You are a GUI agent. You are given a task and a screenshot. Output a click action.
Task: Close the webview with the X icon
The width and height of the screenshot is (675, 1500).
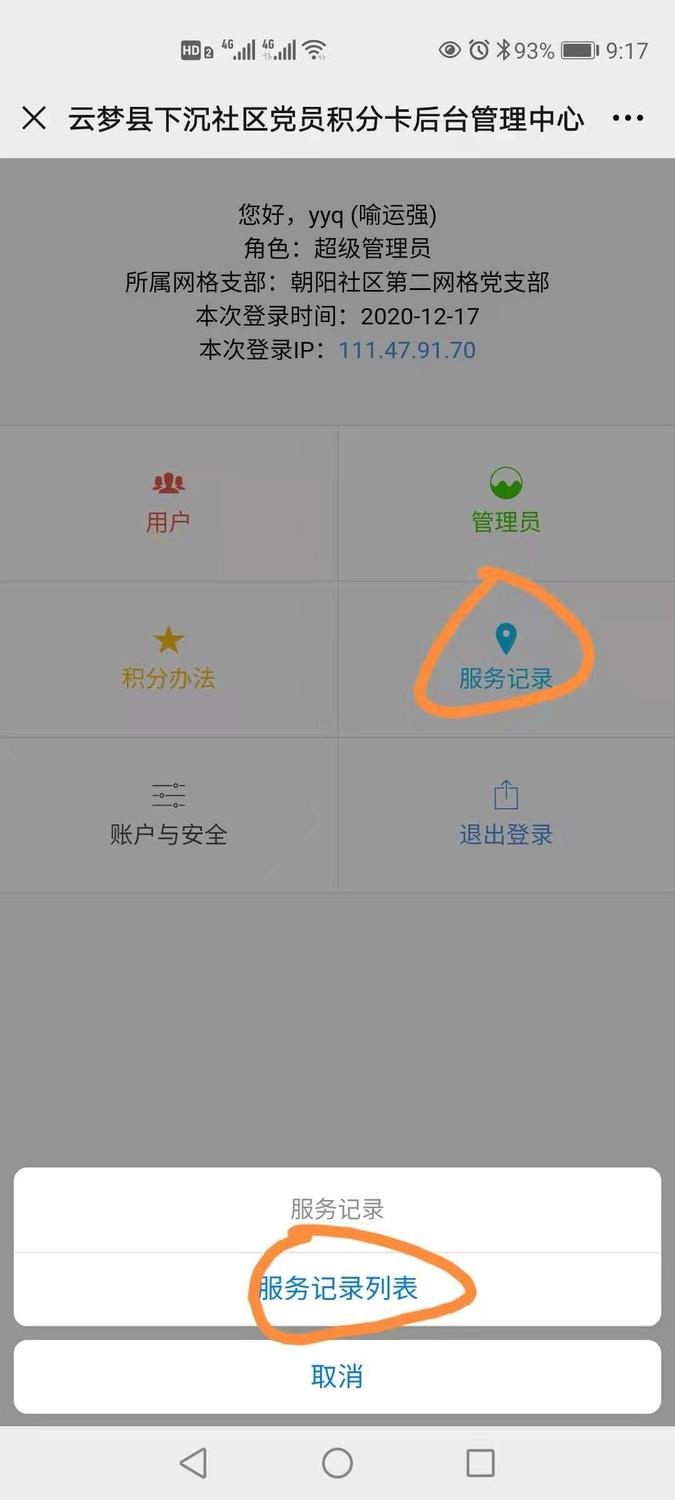[34, 119]
